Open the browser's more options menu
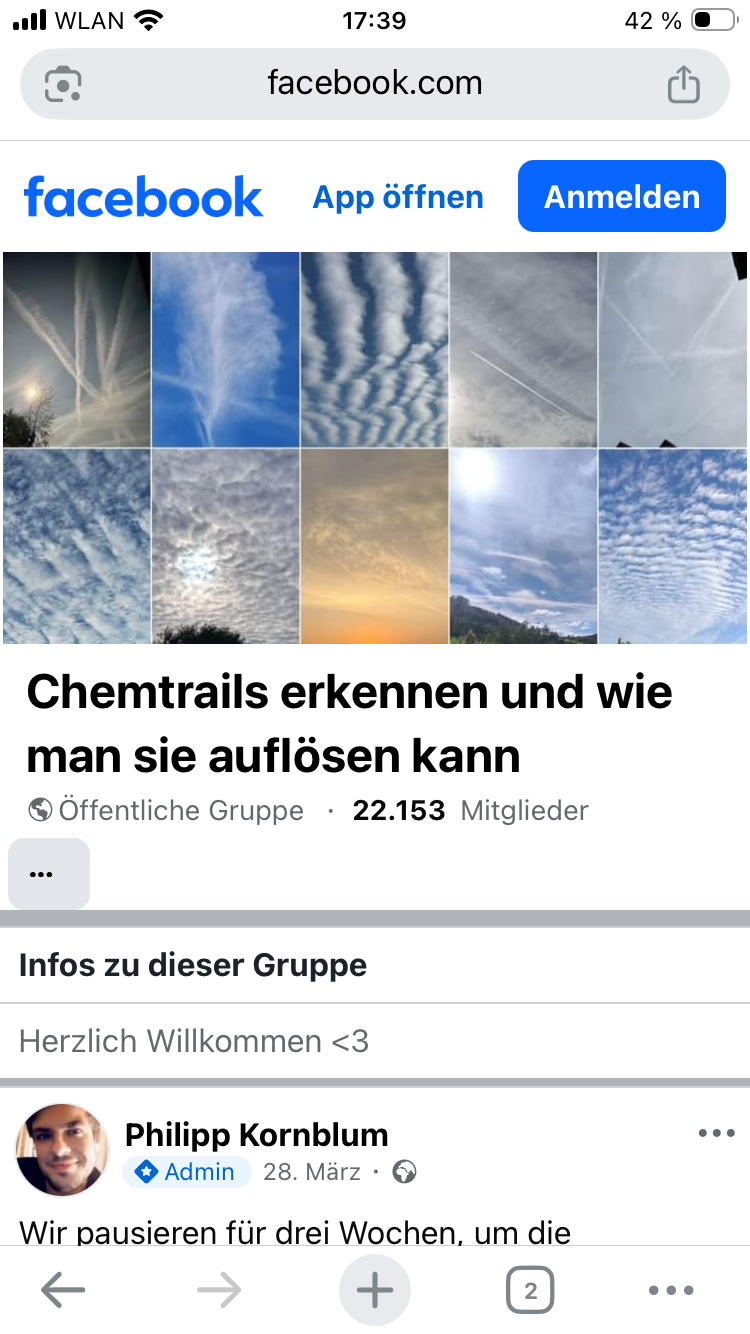 click(x=671, y=1291)
